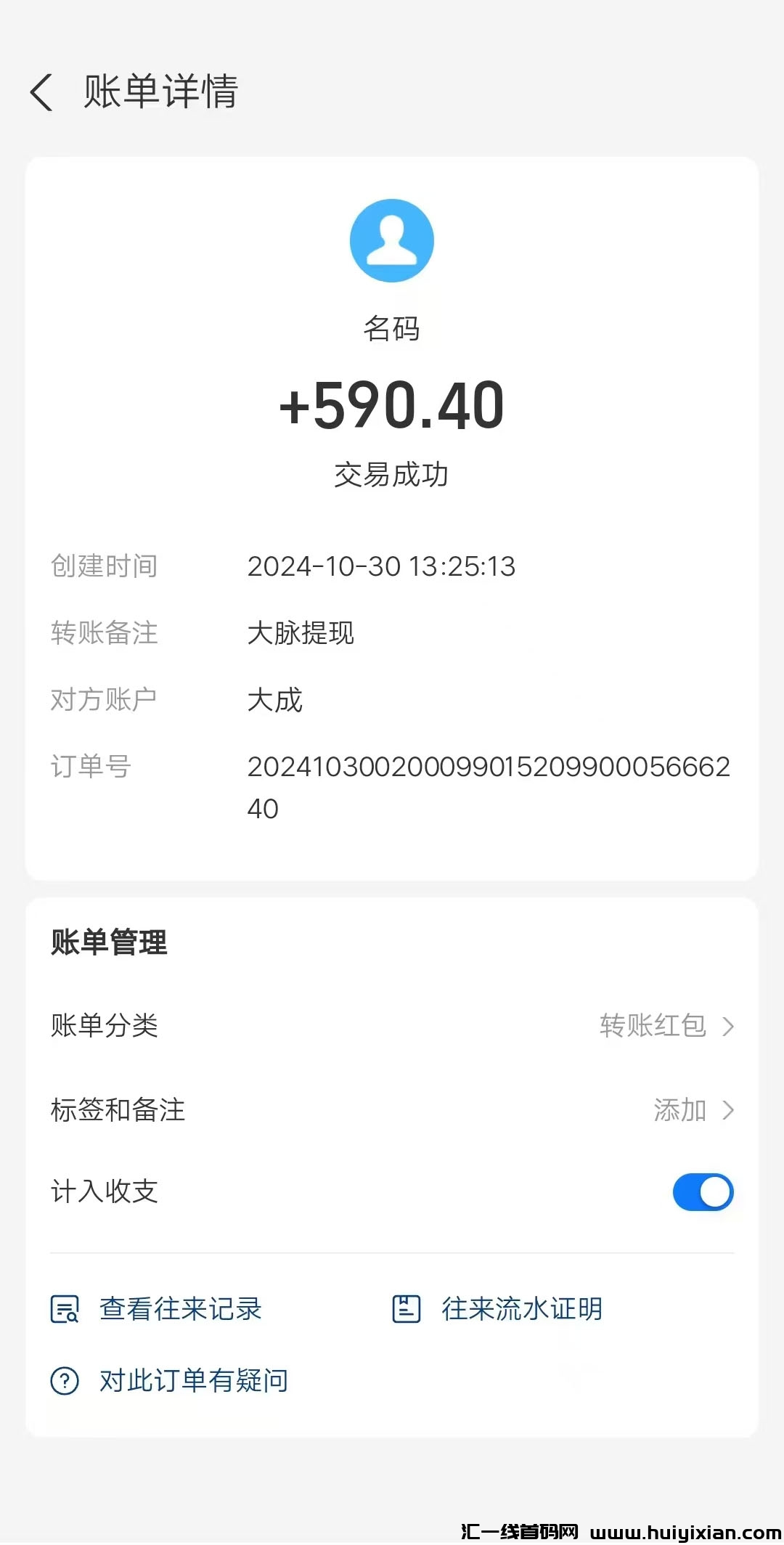The height and width of the screenshot is (1545, 784).
Task: Go back from 账单详情 page
Action: (42, 93)
